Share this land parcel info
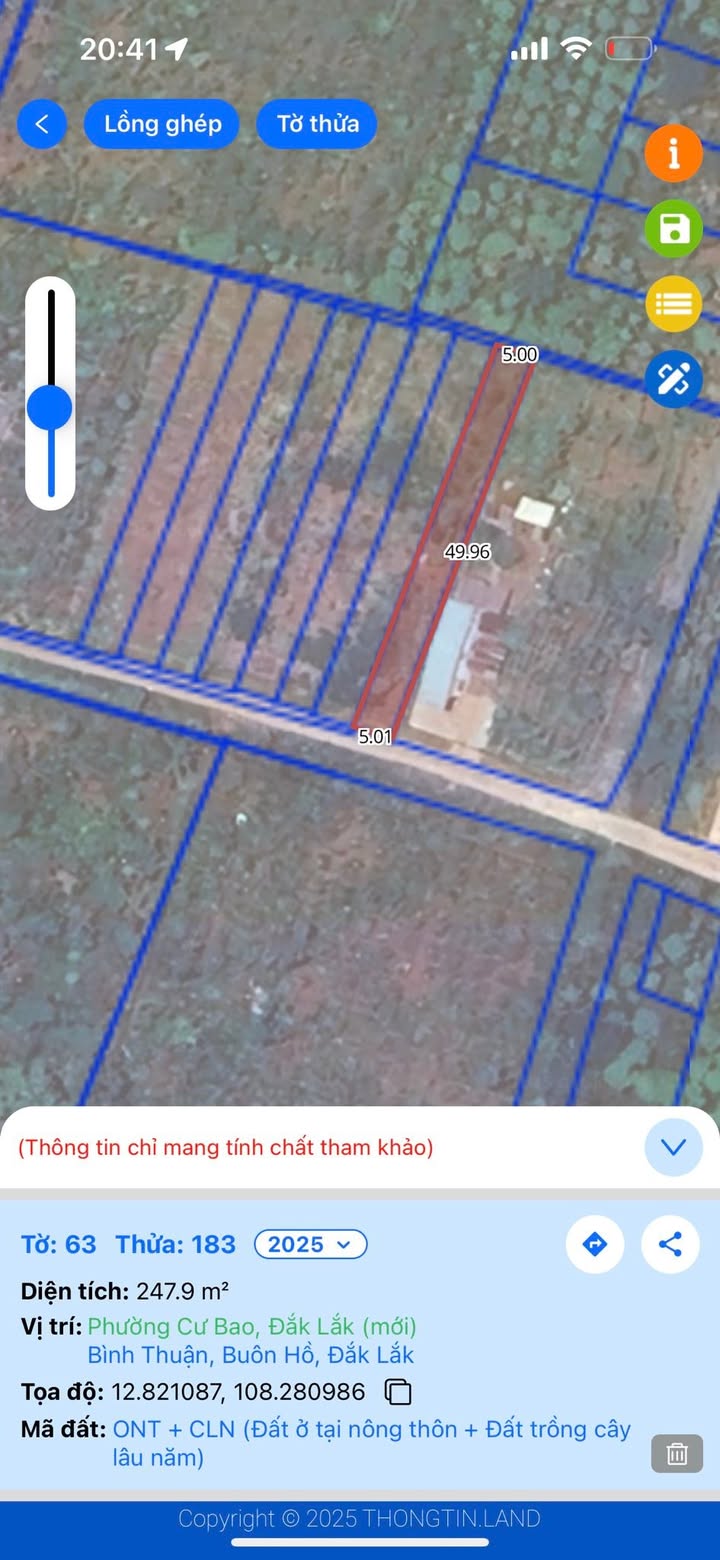 tap(670, 1244)
